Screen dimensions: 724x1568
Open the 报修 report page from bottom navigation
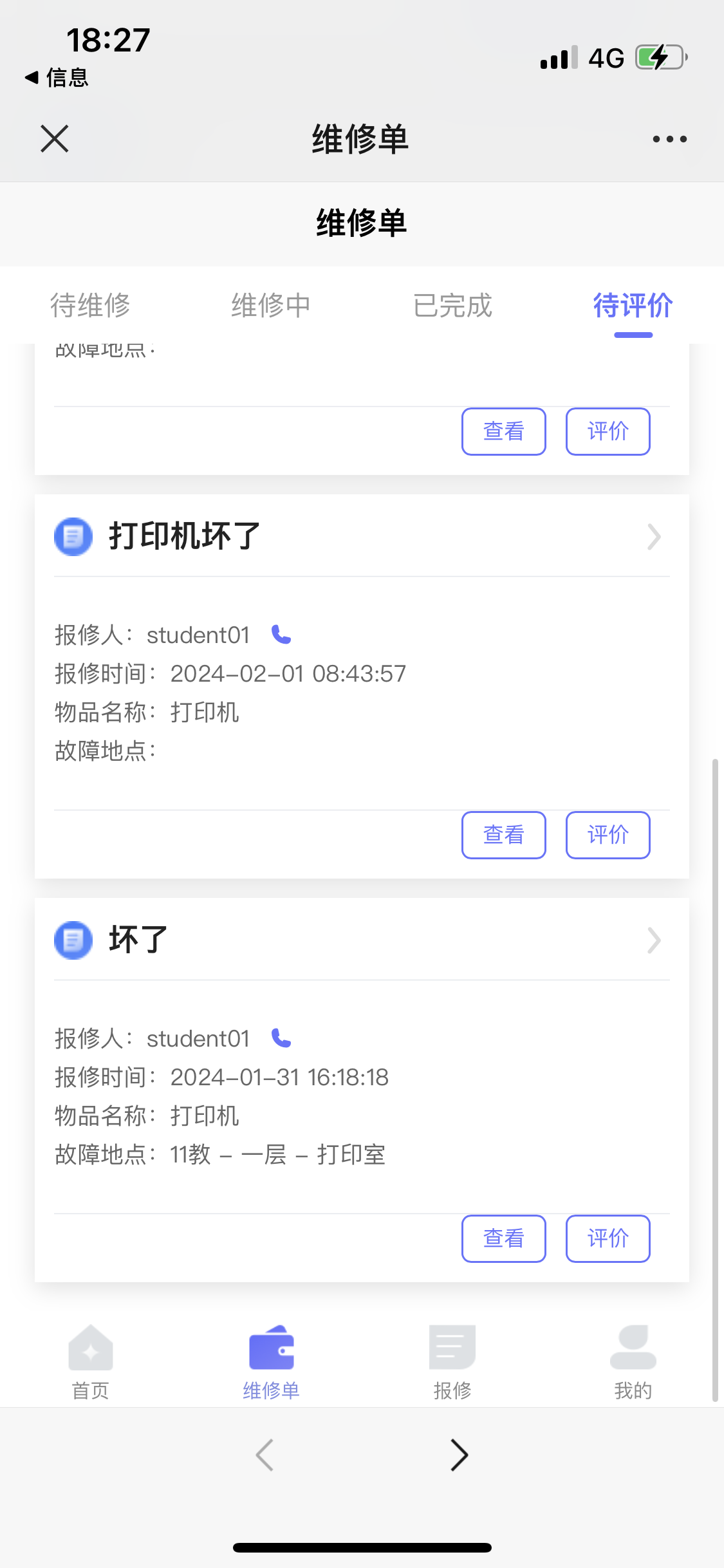click(x=452, y=1360)
